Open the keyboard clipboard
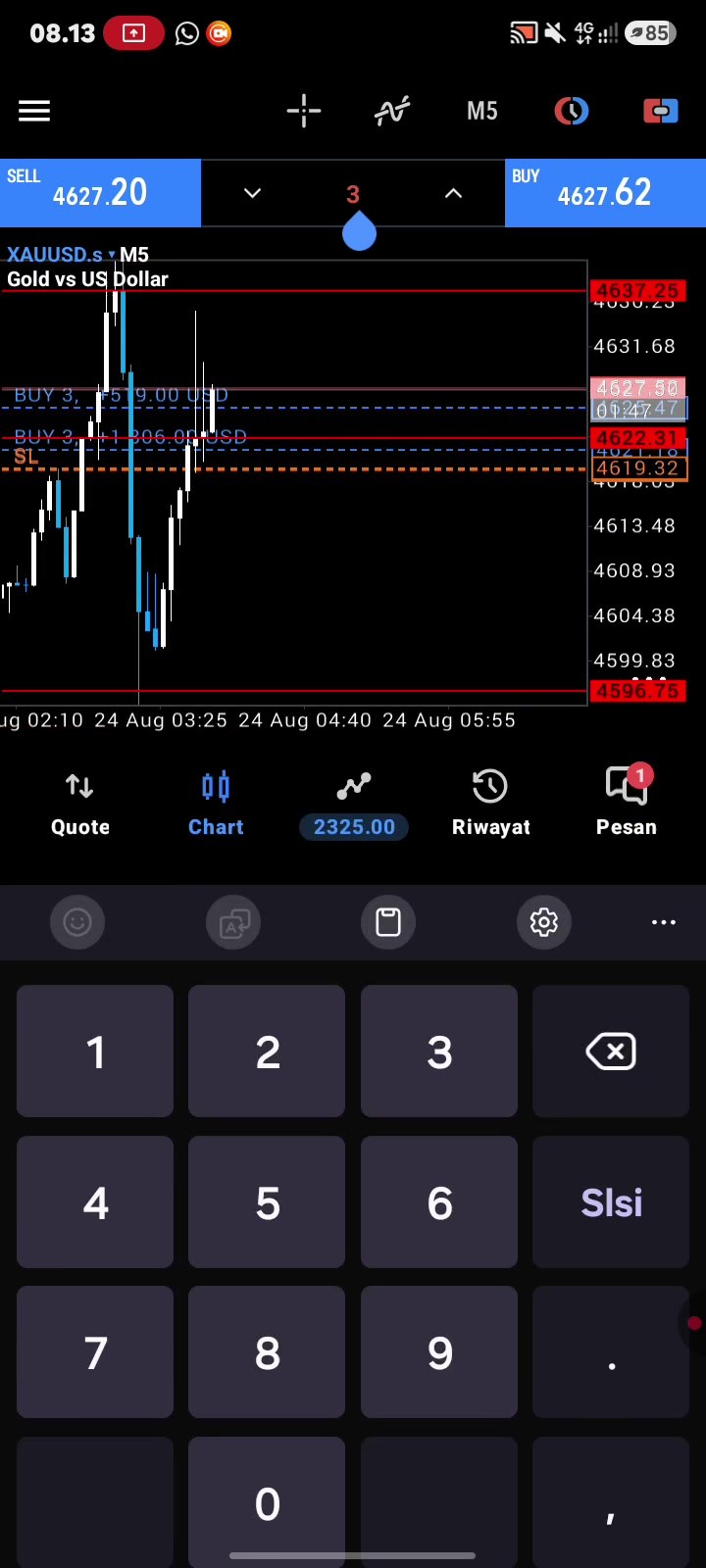 pyautogui.click(x=388, y=922)
